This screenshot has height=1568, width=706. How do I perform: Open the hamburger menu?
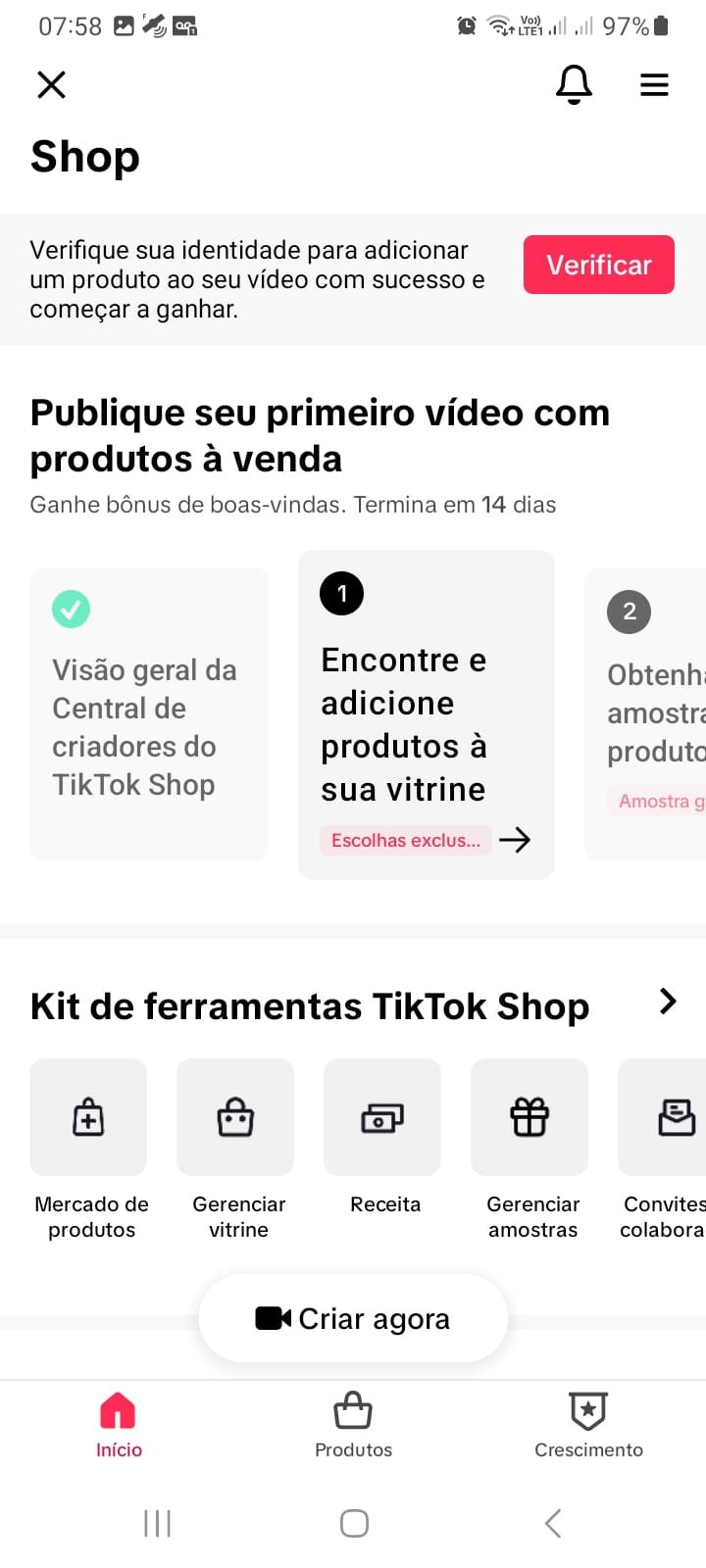coord(654,85)
